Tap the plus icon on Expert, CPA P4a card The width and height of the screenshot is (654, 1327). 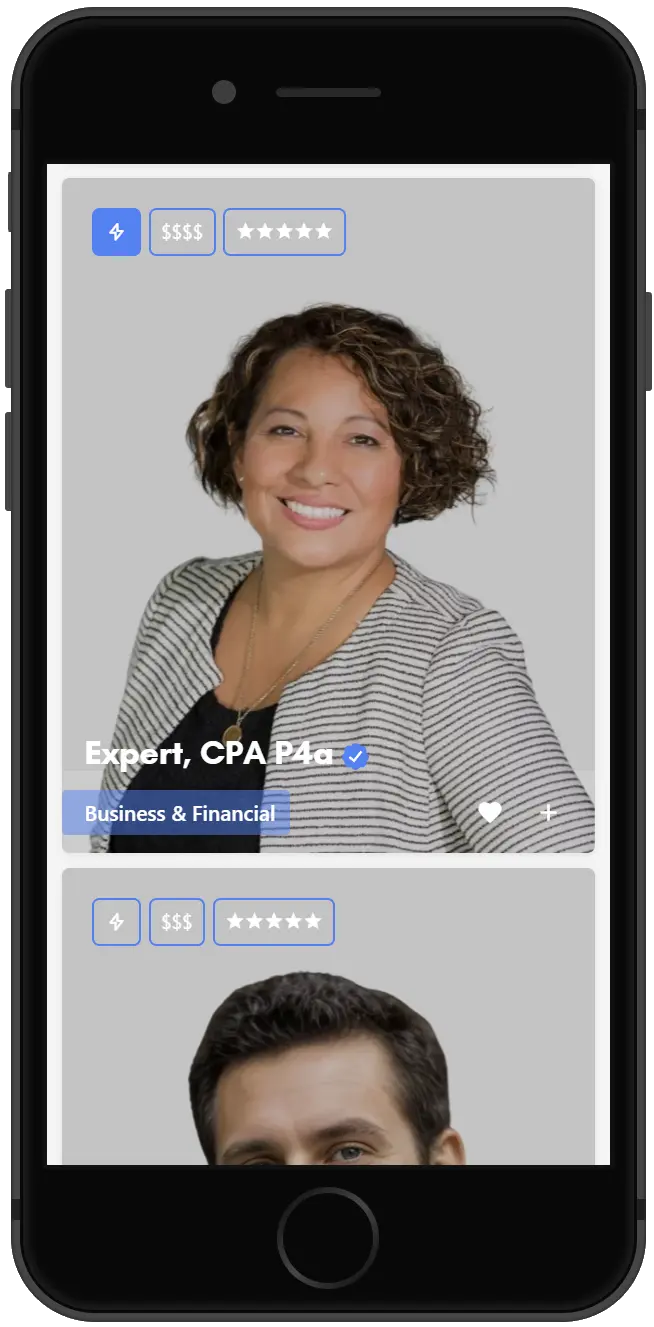click(x=548, y=813)
